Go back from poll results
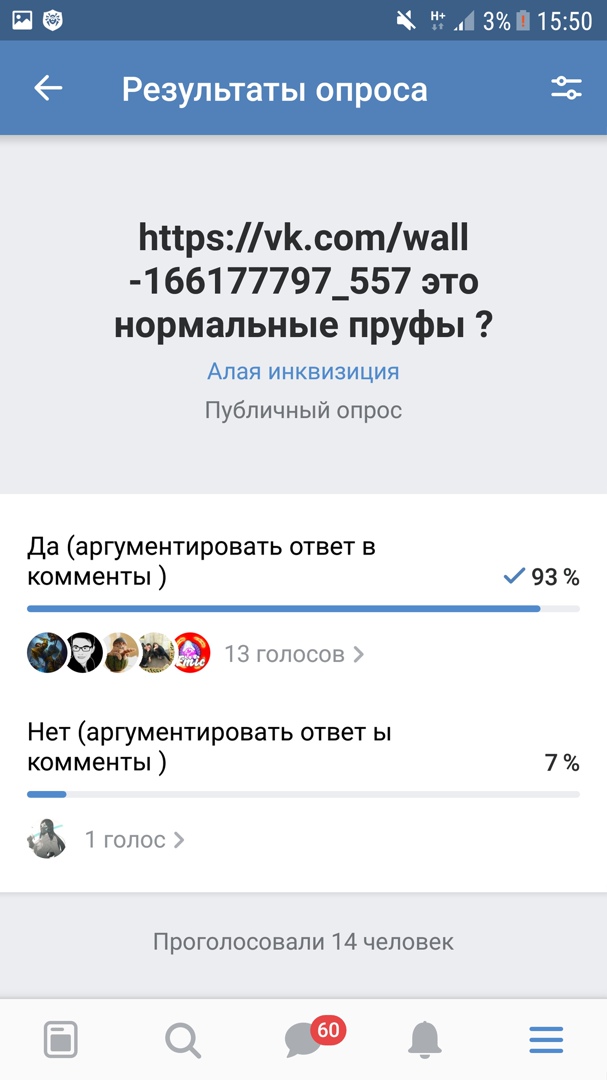 [x=48, y=88]
